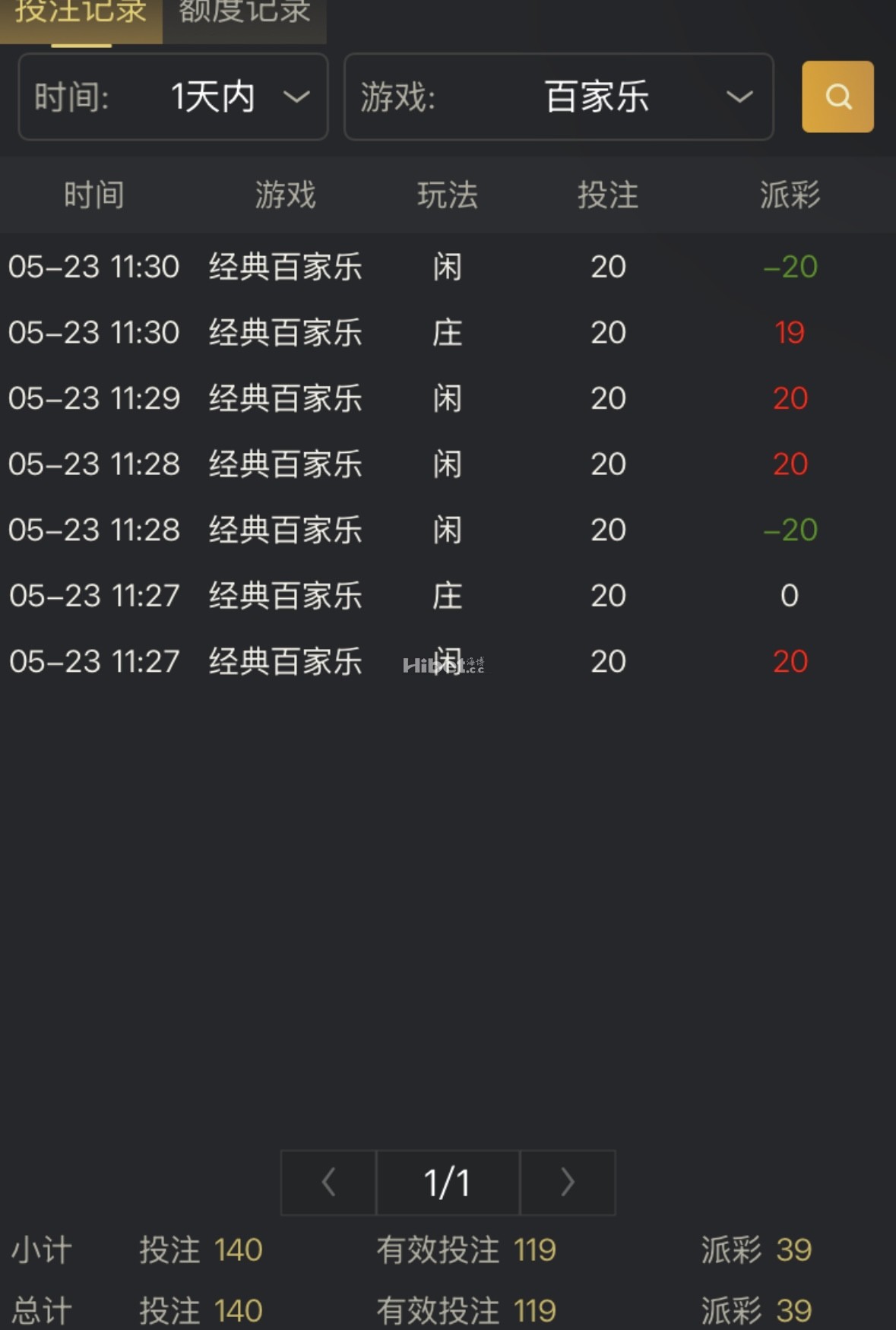Switch to the 额度记录 tab
This screenshot has width=896, height=1330.
click(x=243, y=11)
